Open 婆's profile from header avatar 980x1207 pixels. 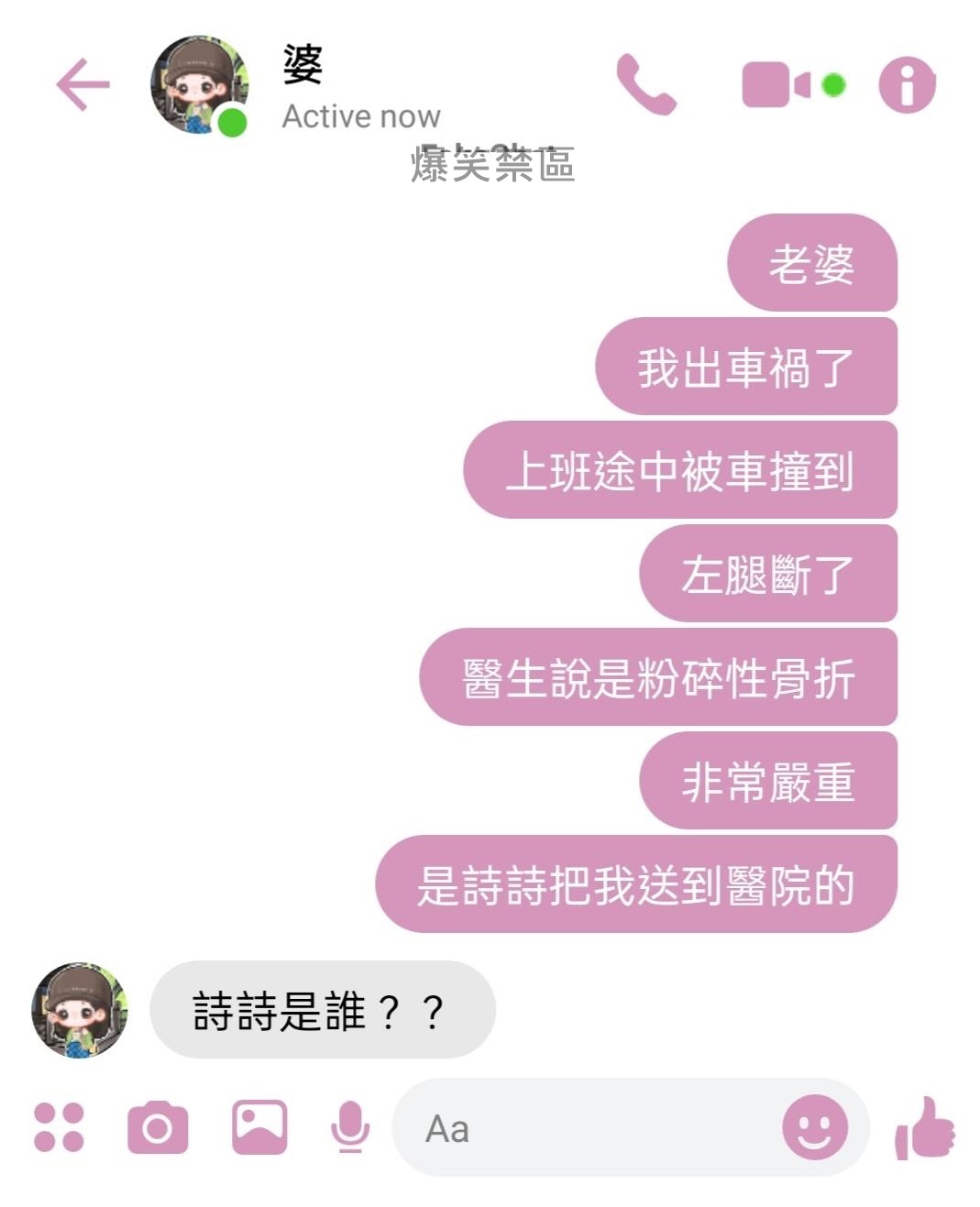coord(199,85)
